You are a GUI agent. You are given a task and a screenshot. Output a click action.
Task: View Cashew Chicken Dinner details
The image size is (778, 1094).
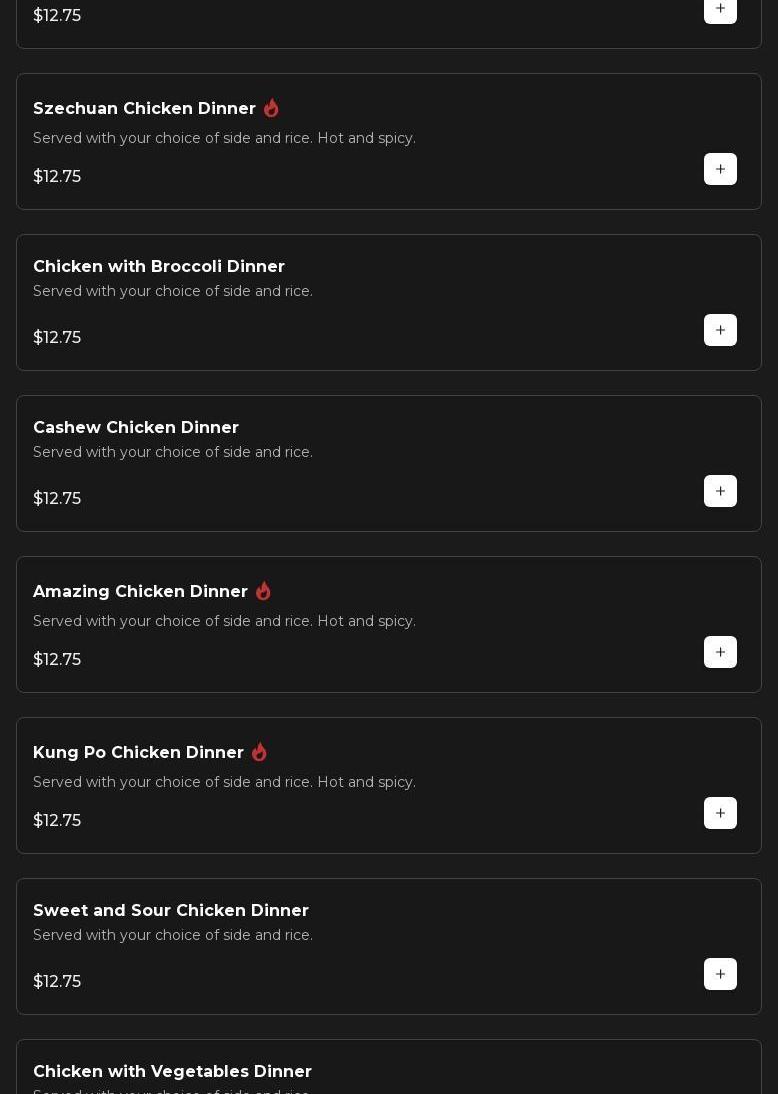click(x=136, y=427)
